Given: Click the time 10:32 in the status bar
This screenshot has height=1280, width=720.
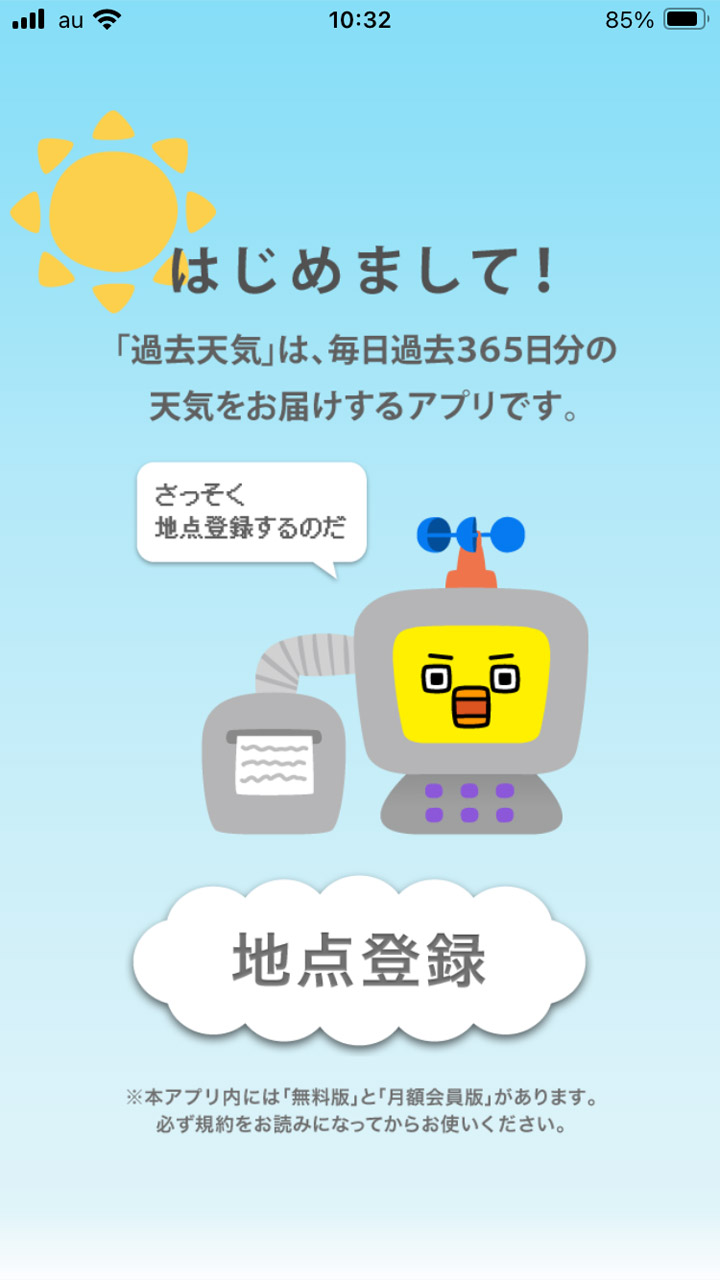Looking at the screenshot, I should click(360, 18).
